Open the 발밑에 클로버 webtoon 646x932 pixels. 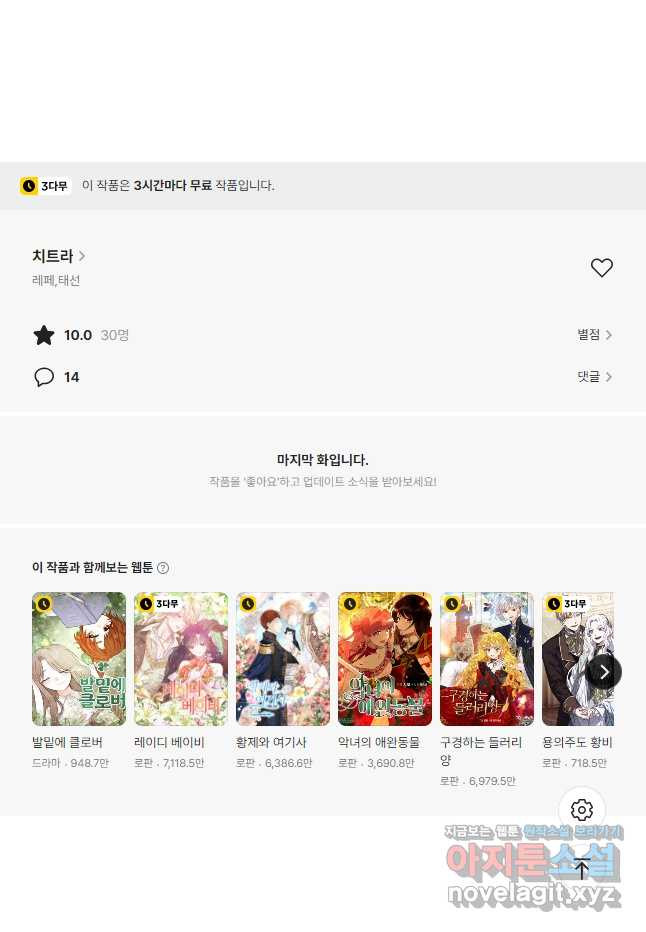pos(79,659)
